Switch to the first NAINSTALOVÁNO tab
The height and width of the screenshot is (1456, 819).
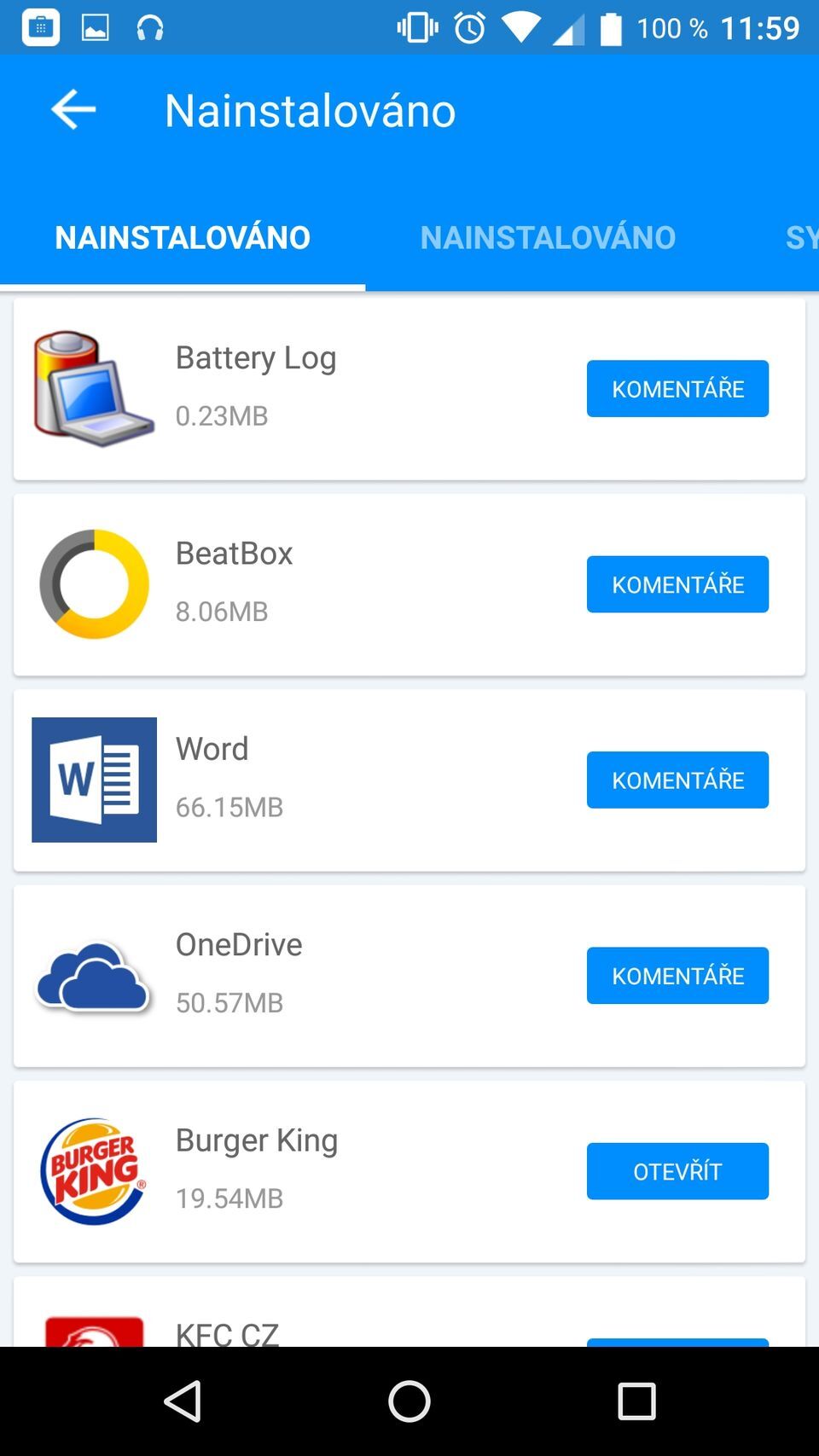182,237
